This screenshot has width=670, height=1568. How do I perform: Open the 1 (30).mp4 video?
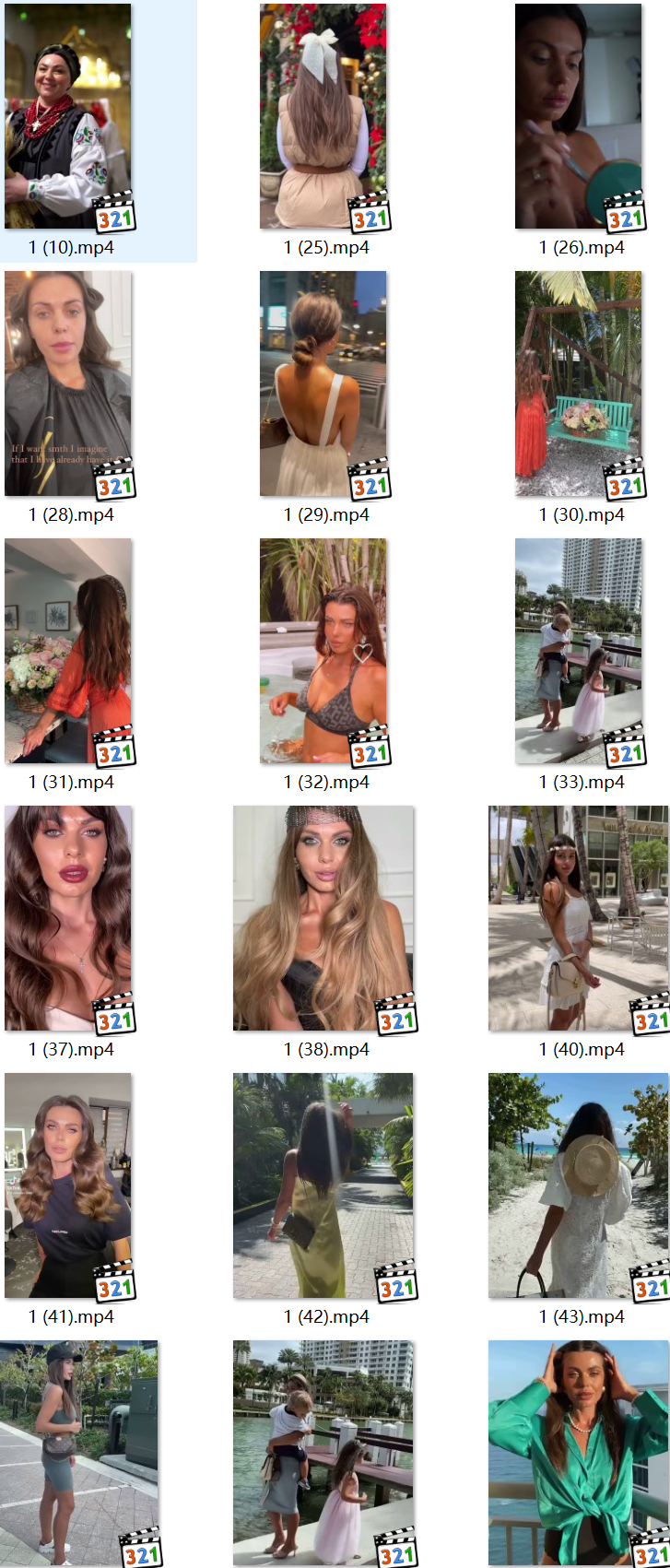pos(578,384)
